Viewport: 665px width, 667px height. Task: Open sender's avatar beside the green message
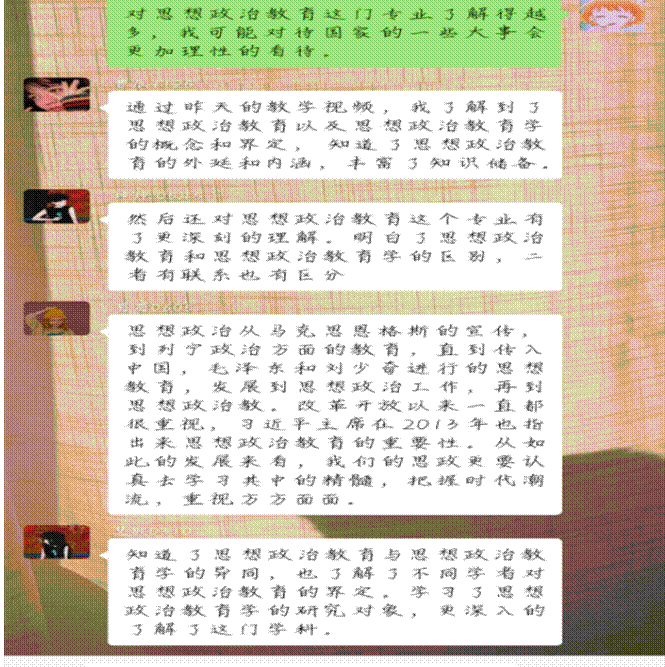coord(612,16)
